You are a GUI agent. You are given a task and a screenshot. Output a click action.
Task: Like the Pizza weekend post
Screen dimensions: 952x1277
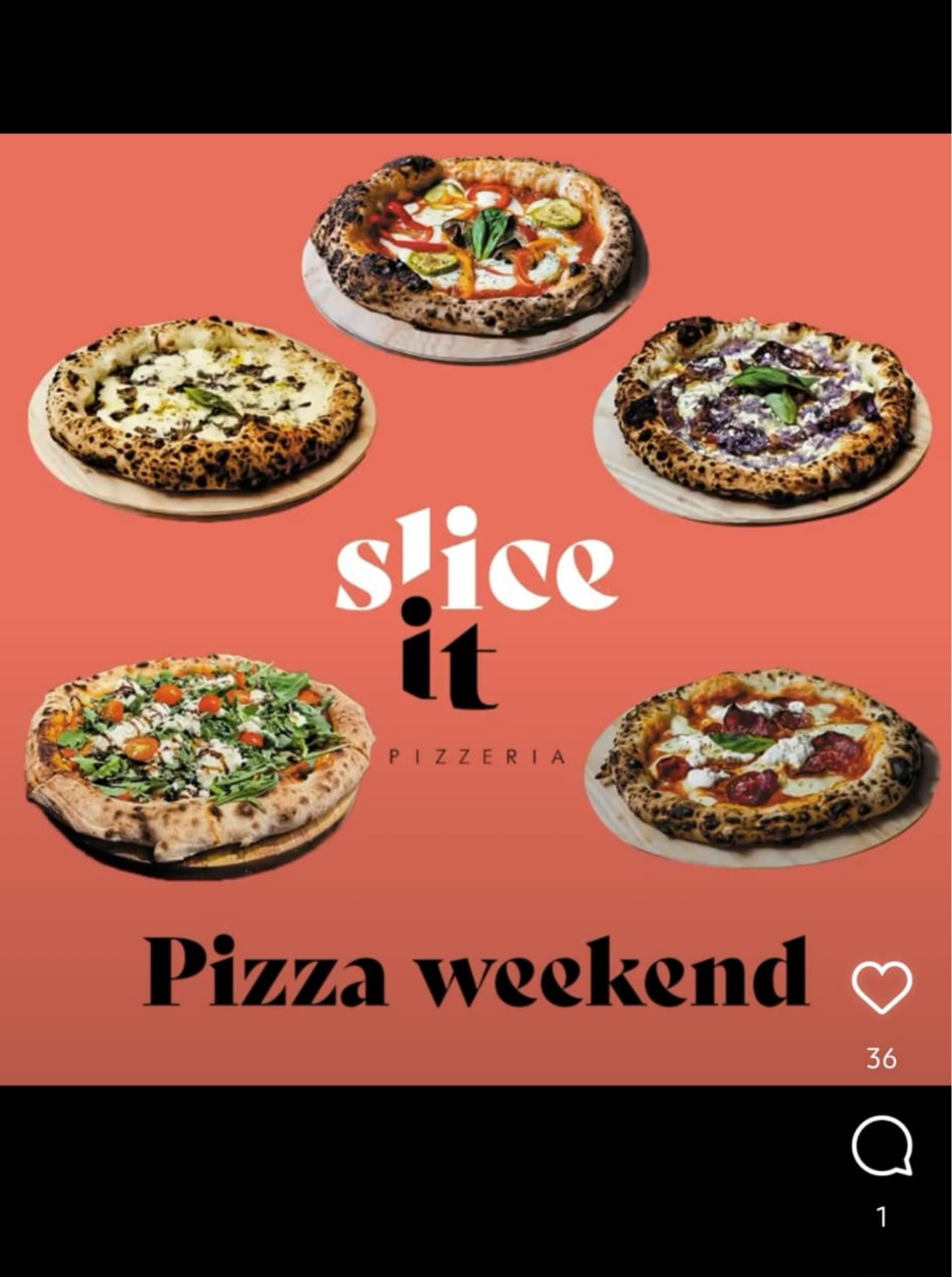[x=881, y=987]
